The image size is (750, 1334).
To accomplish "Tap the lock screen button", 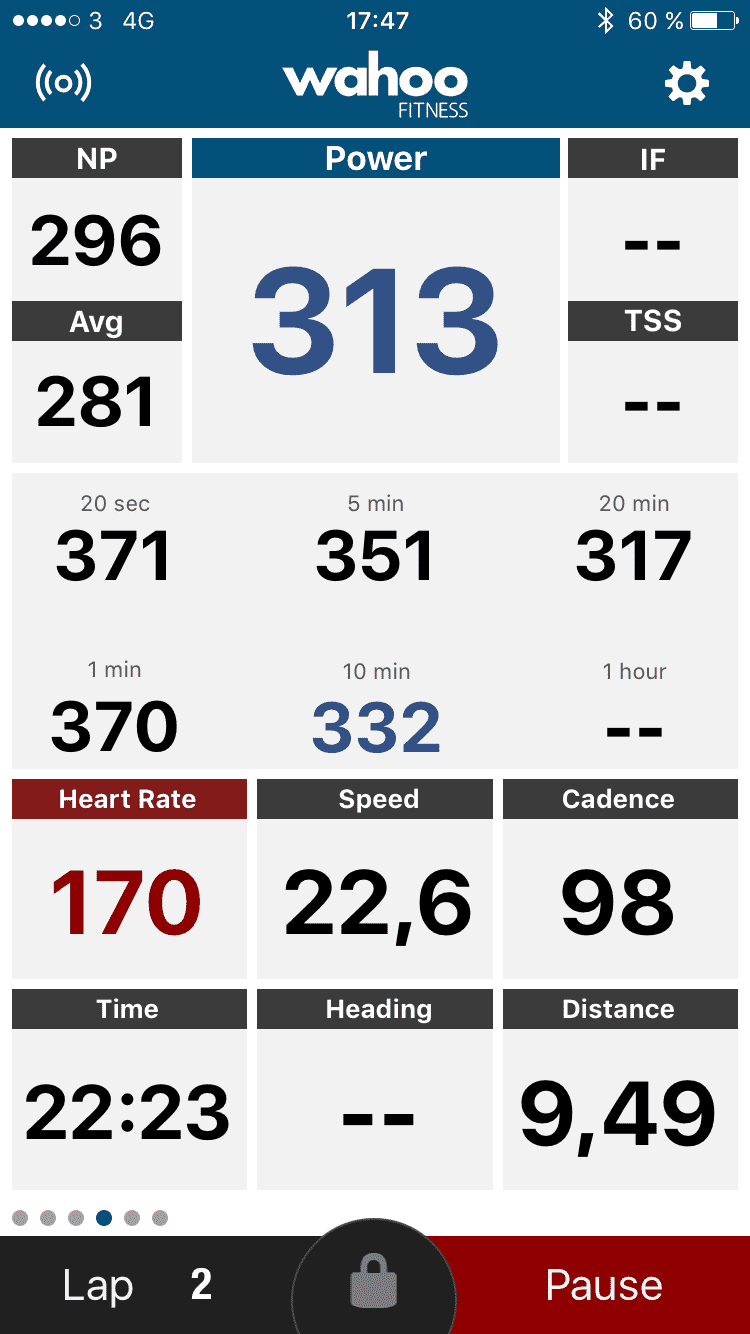I will point(374,1285).
